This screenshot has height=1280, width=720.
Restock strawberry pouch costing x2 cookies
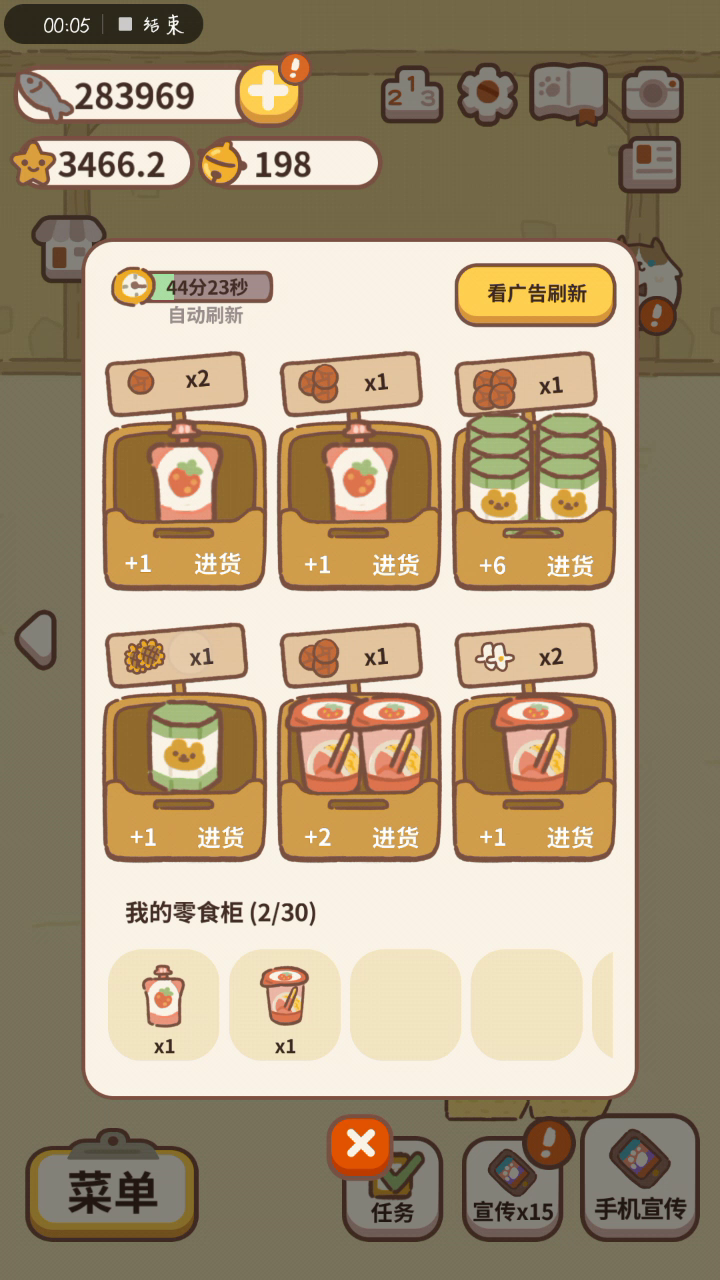click(x=217, y=564)
